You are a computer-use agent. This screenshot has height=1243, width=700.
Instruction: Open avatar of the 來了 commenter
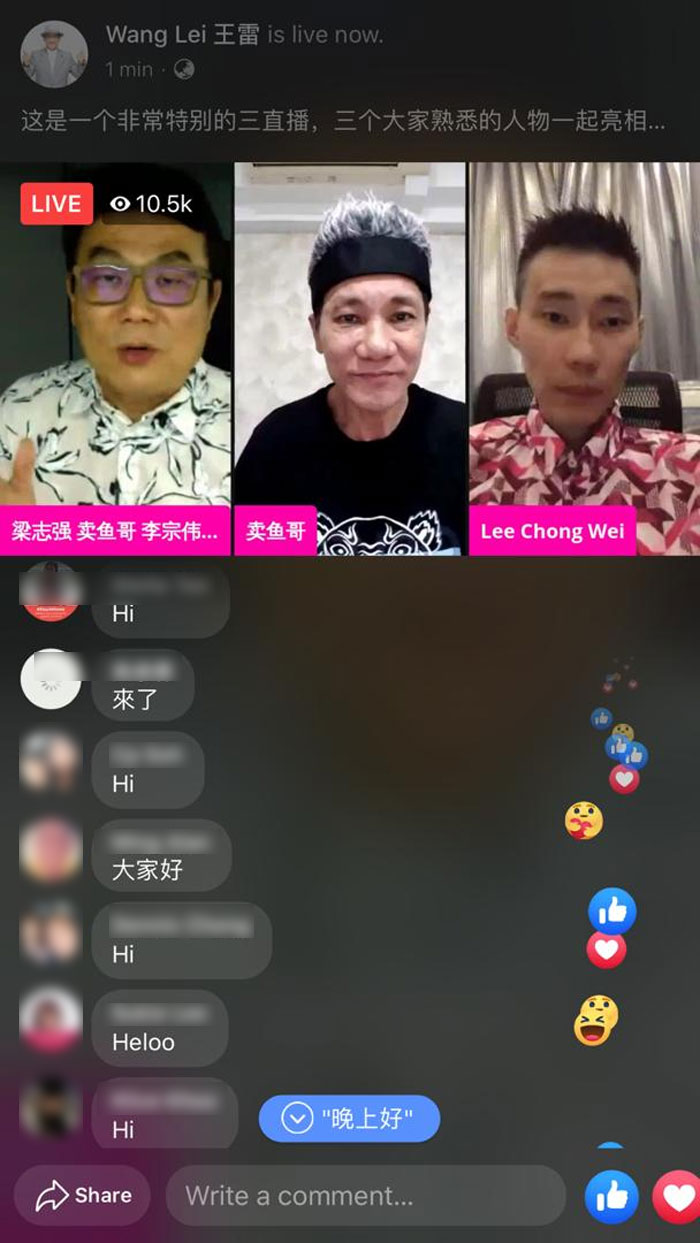click(50, 679)
